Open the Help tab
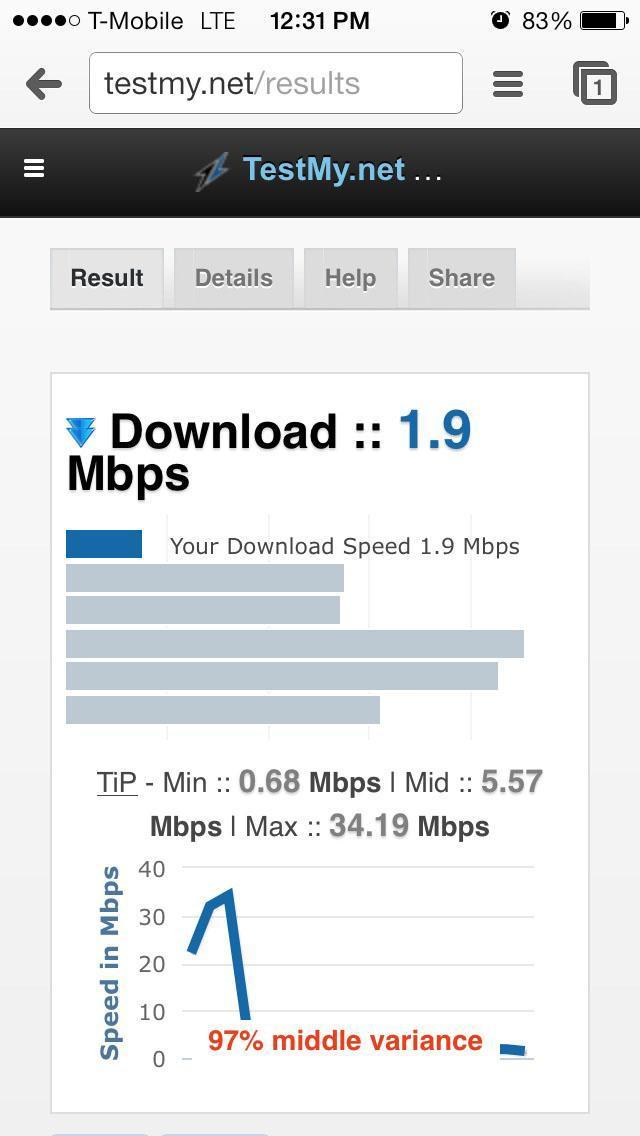Image resolution: width=640 pixels, height=1136 pixels. pos(351,278)
